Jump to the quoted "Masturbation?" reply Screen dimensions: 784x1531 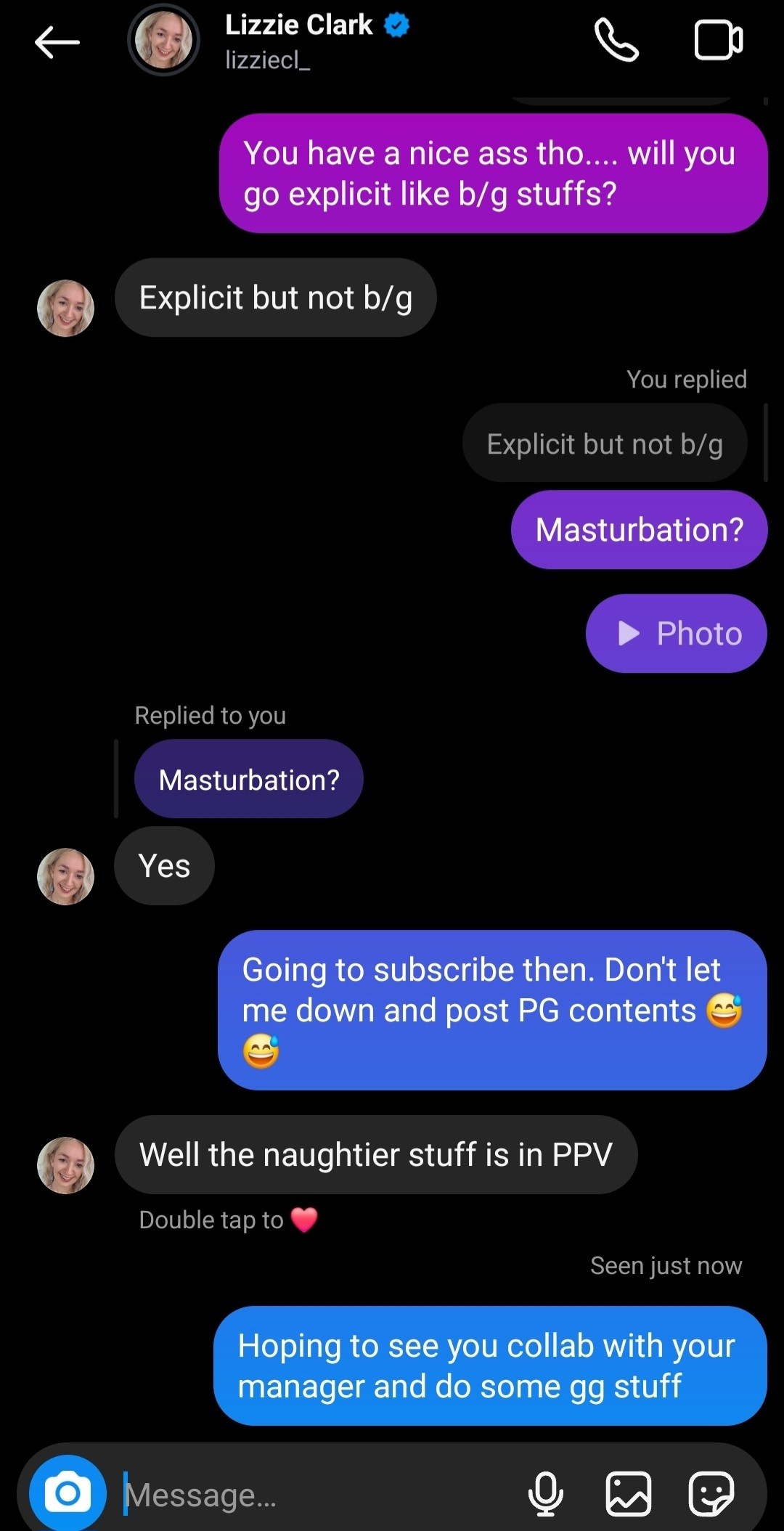[x=248, y=779]
